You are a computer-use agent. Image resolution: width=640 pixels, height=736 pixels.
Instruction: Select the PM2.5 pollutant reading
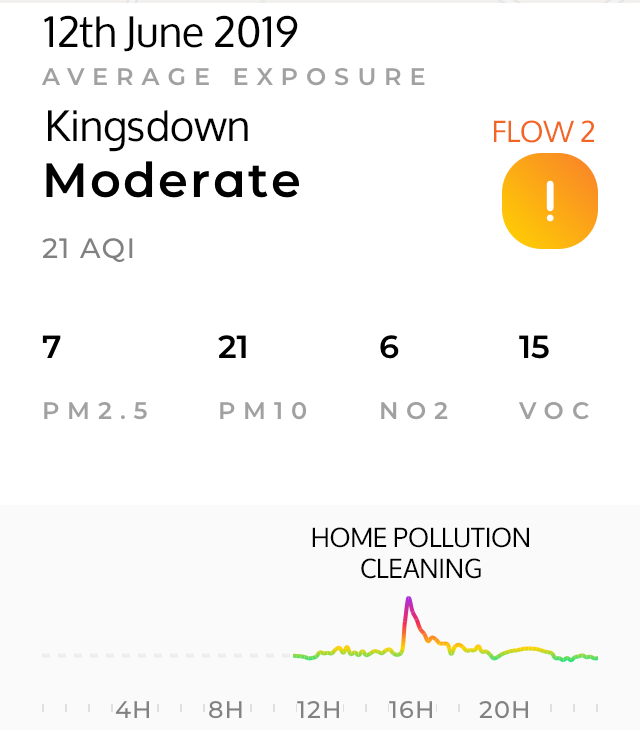point(96,378)
